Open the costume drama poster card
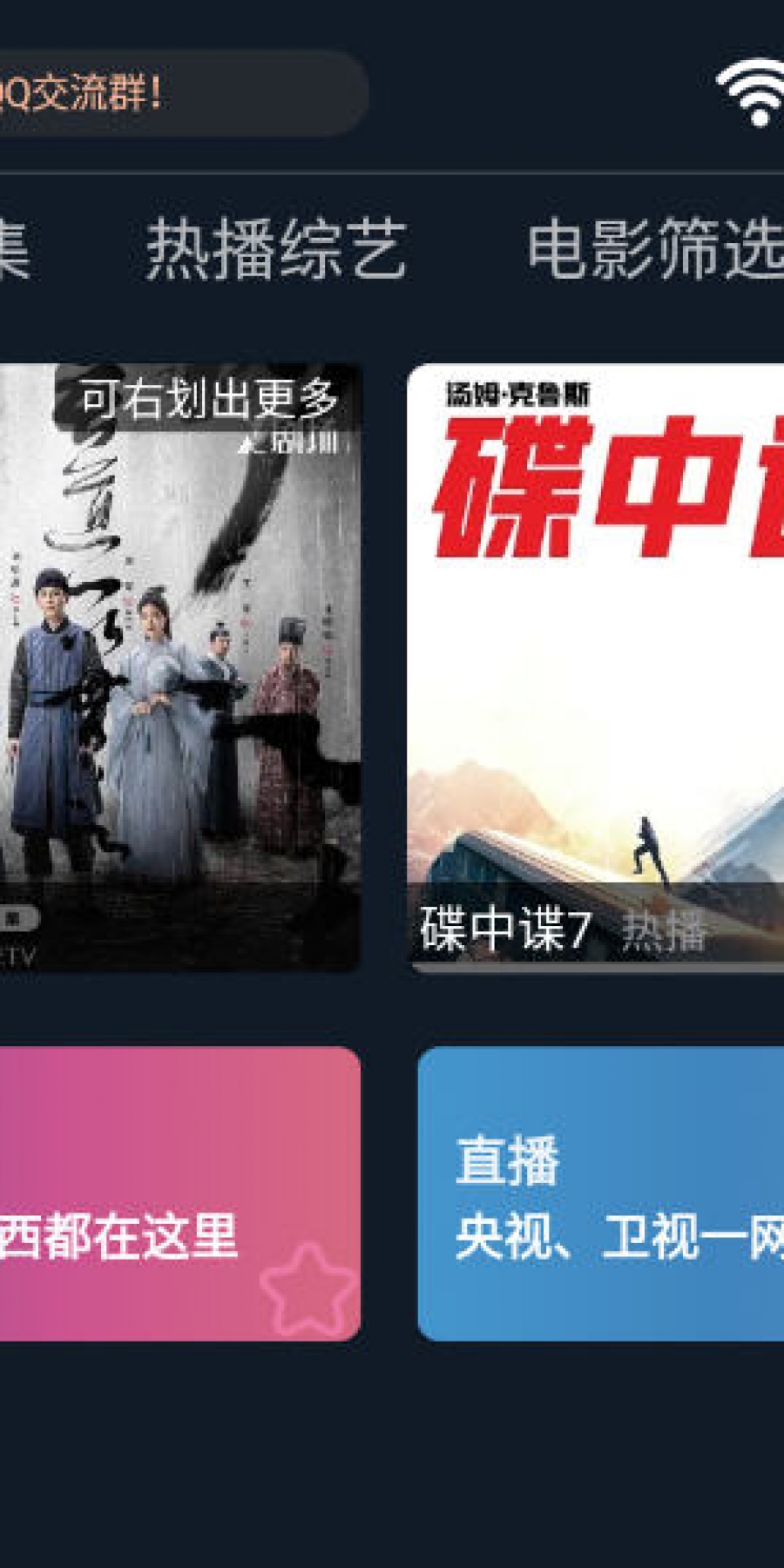 pos(179,666)
